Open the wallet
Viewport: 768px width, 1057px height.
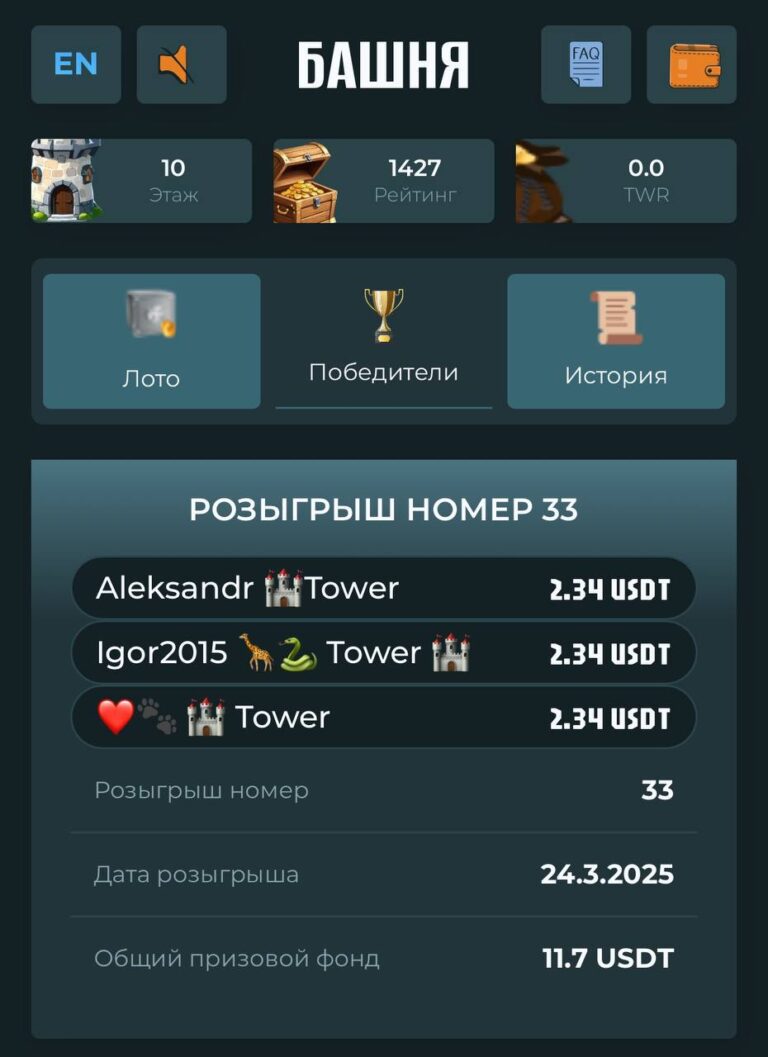691,65
